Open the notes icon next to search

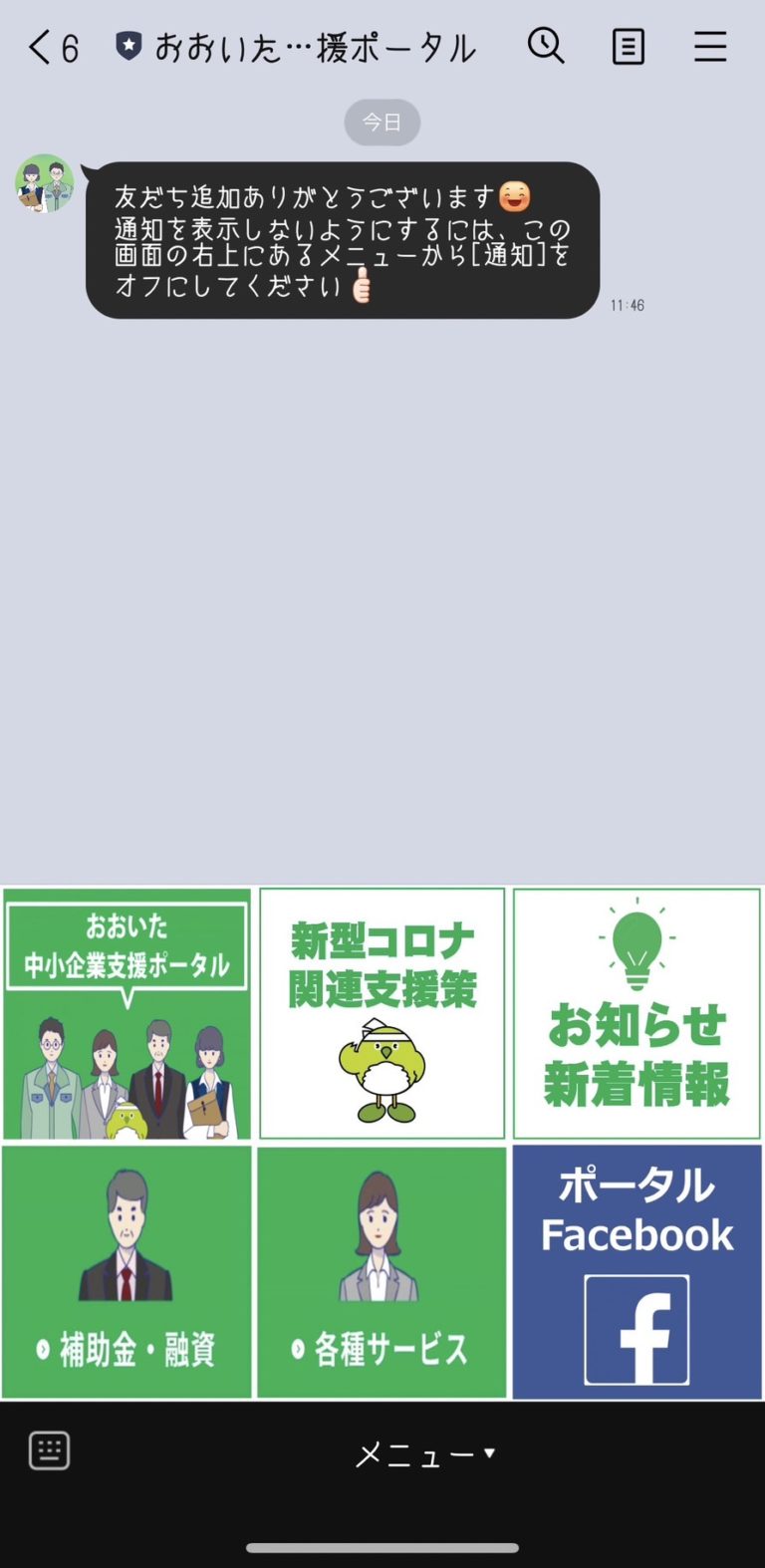(628, 46)
